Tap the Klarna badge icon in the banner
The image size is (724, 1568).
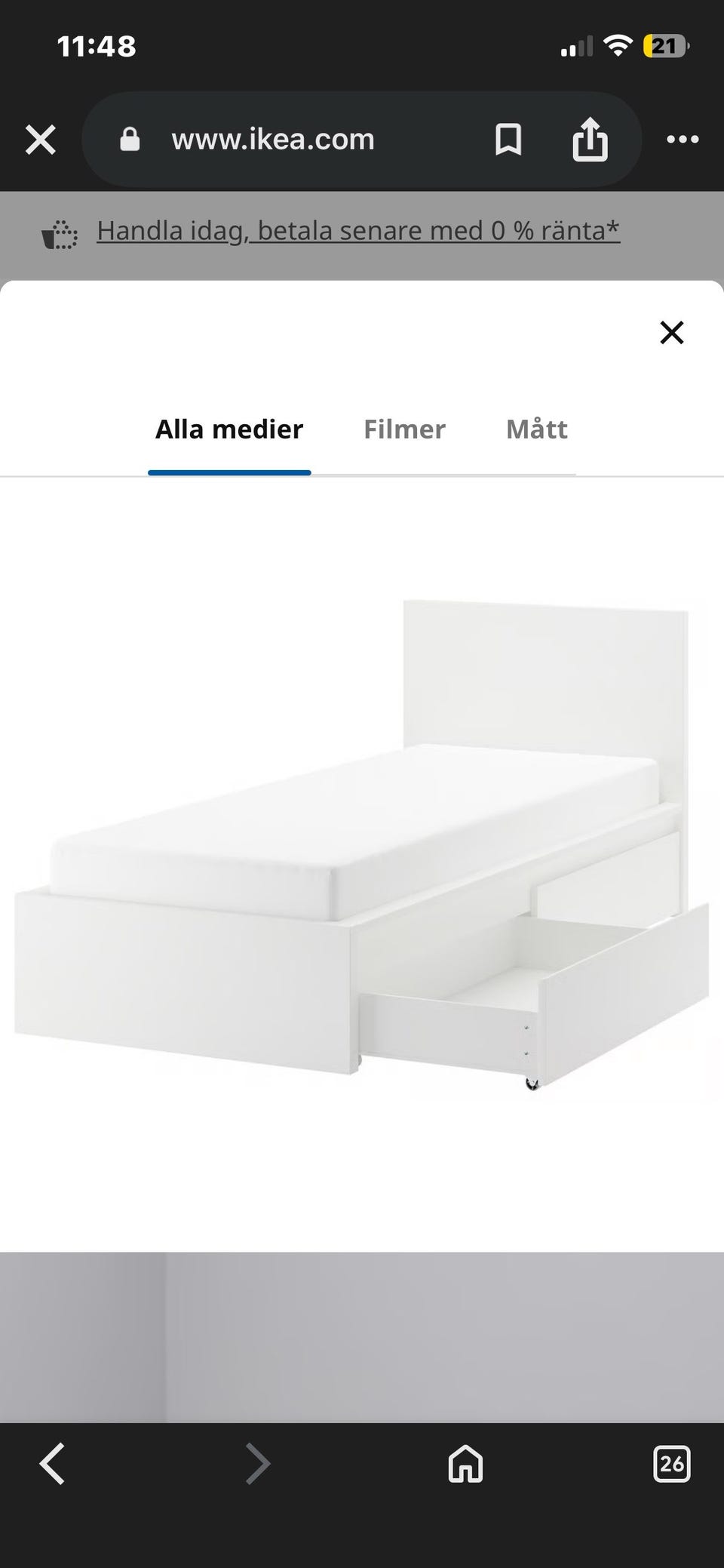coord(60,232)
